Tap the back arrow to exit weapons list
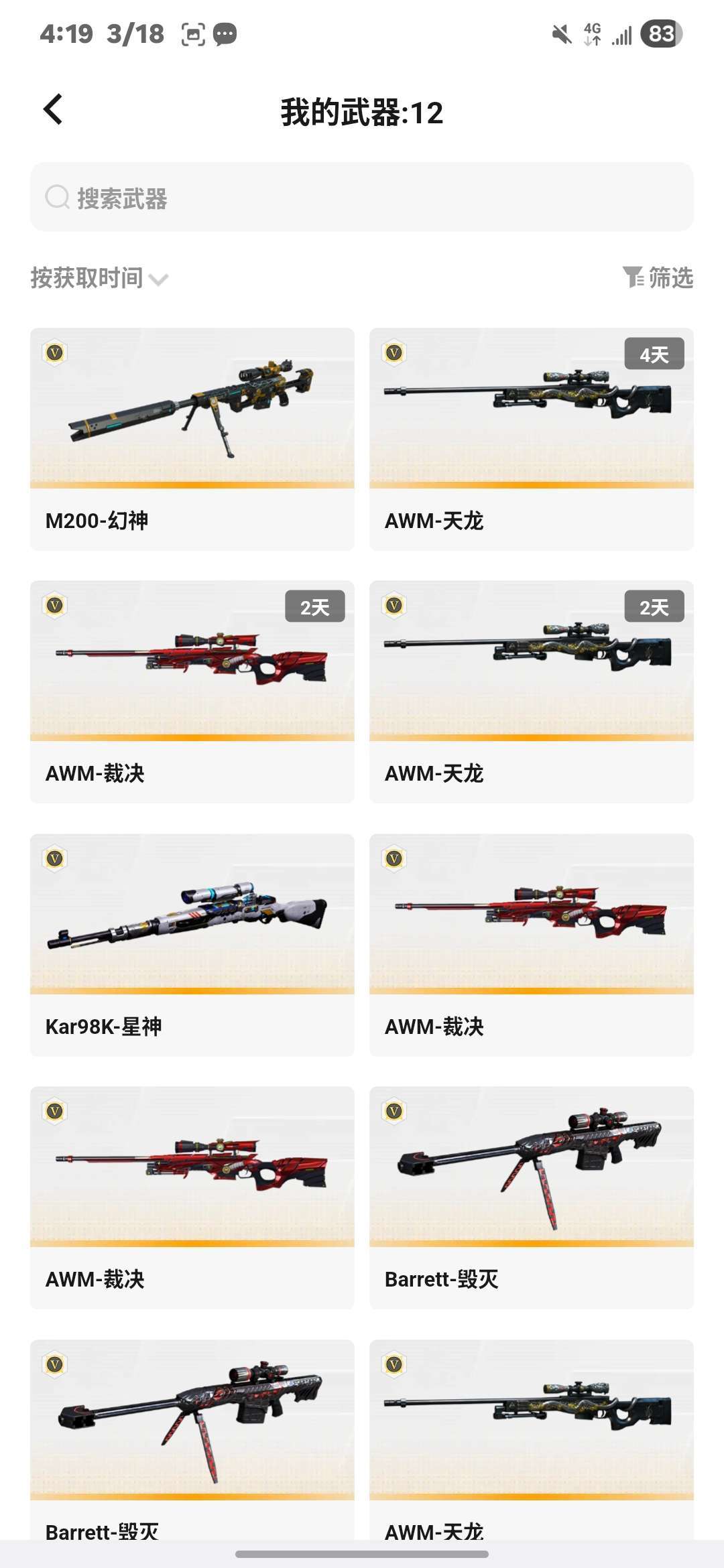This screenshot has width=724, height=1568. (51, 109)
